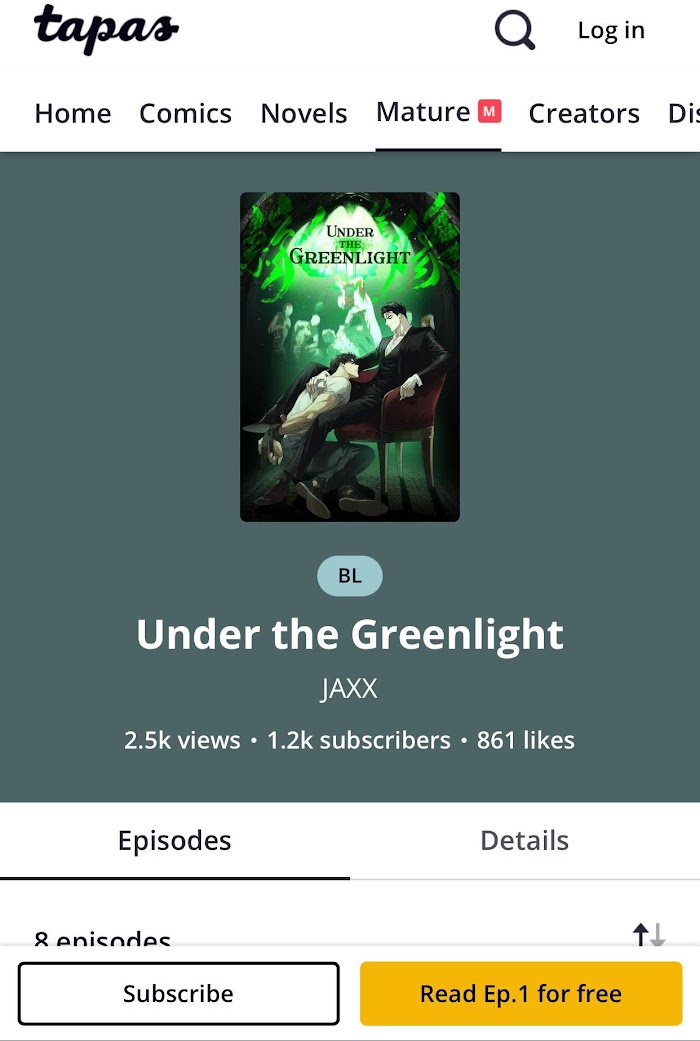The image size is (700, 1041).
Task: Switch to Novels section
Action: (x=304, y=113)
